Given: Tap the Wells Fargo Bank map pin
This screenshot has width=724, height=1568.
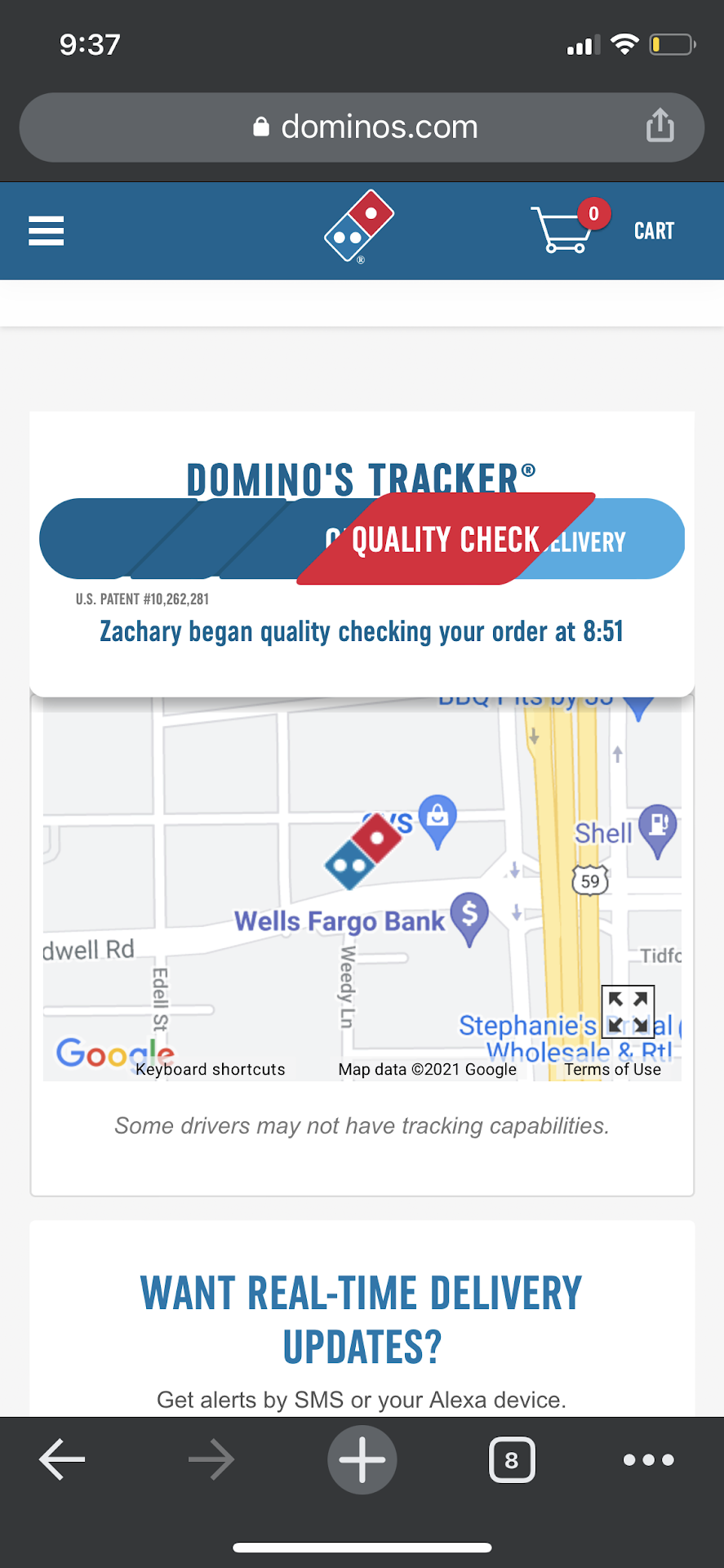Looking at the screenshot, I should tap(469, 916).
